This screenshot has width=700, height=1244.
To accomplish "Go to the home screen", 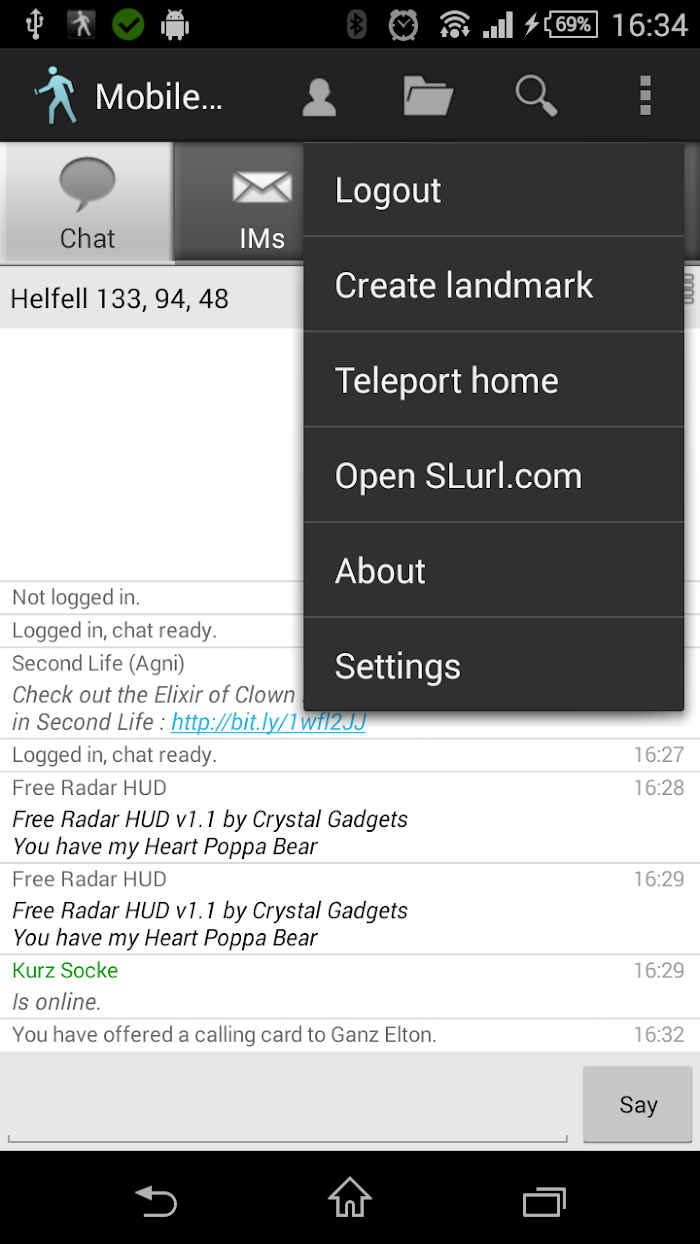I will click(350, 1198).
